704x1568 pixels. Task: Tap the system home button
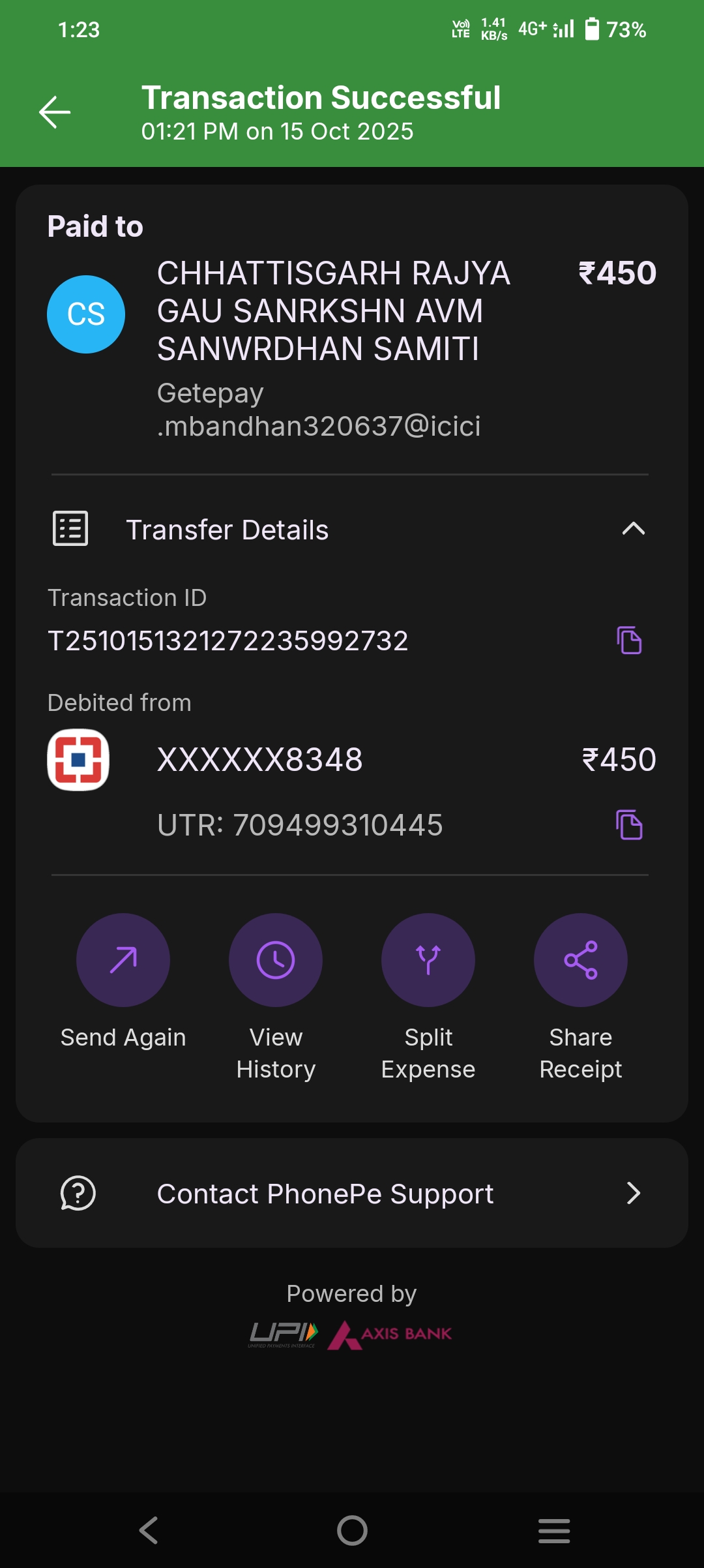(x=352, y=1530)
